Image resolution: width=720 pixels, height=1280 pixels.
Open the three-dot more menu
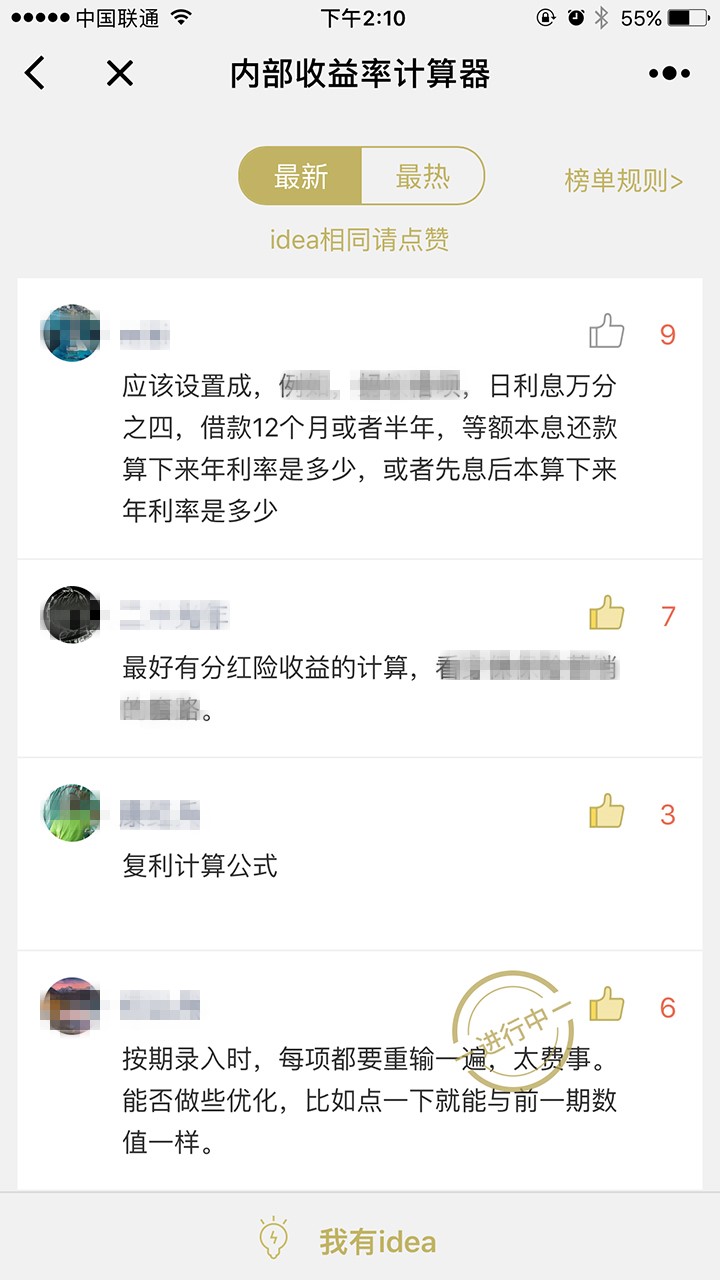[x=669, y=73]
